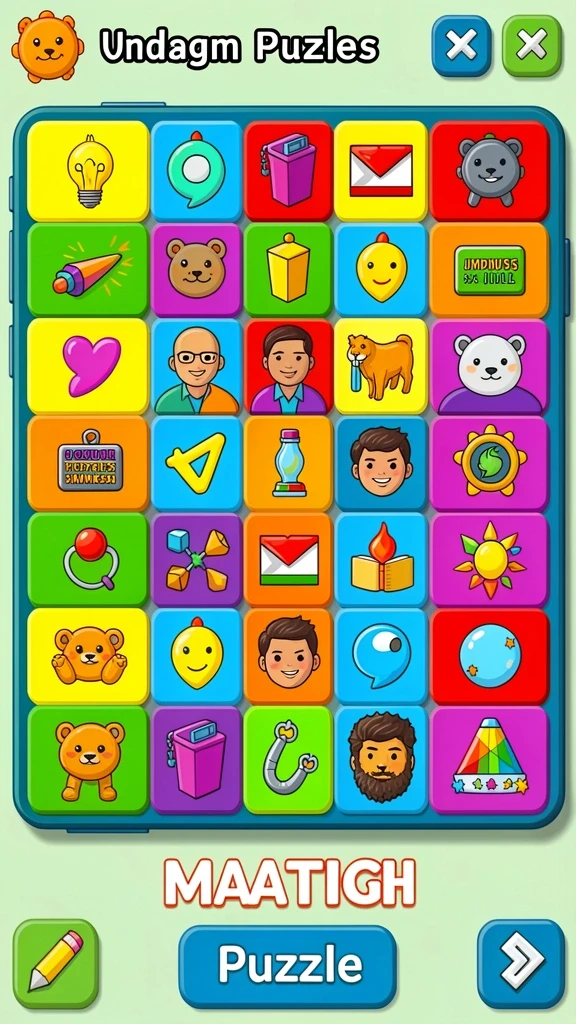This screenshot has width=576, height=1024.
Task: Choose the bald man with glasses tile
Action: pos(197,366)
